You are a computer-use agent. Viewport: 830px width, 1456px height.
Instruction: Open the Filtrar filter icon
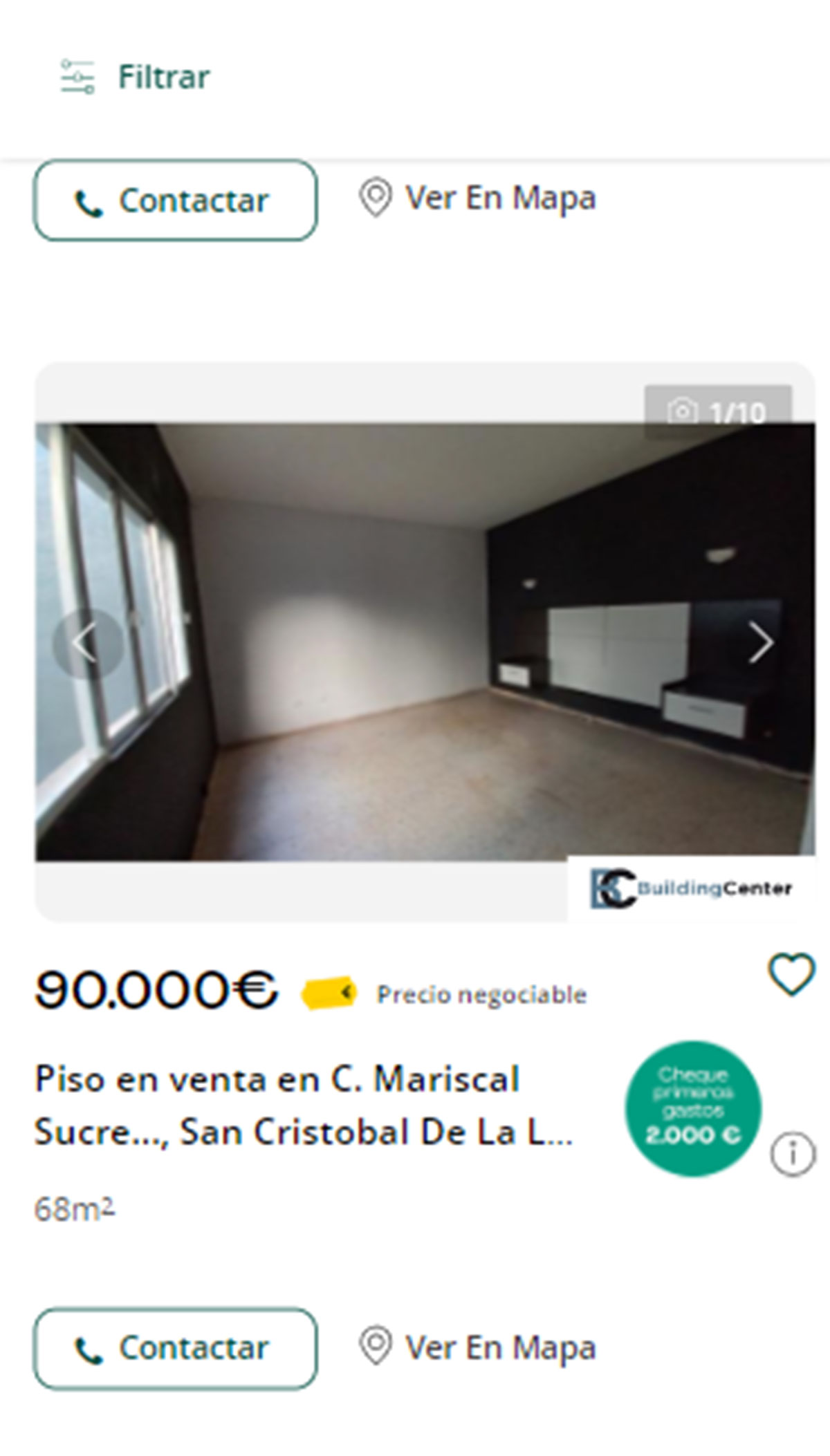pyautogui.click(x=77, y=76)
